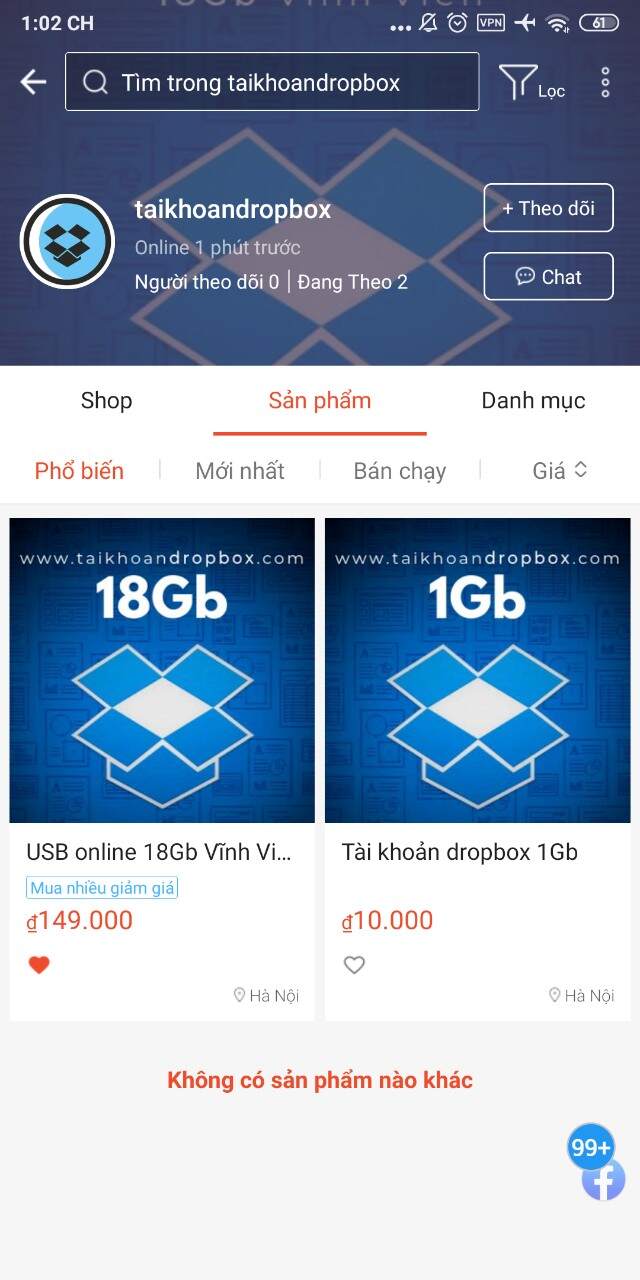Tap the search box Tìm trong taikhoandropbox

(272, 82)
